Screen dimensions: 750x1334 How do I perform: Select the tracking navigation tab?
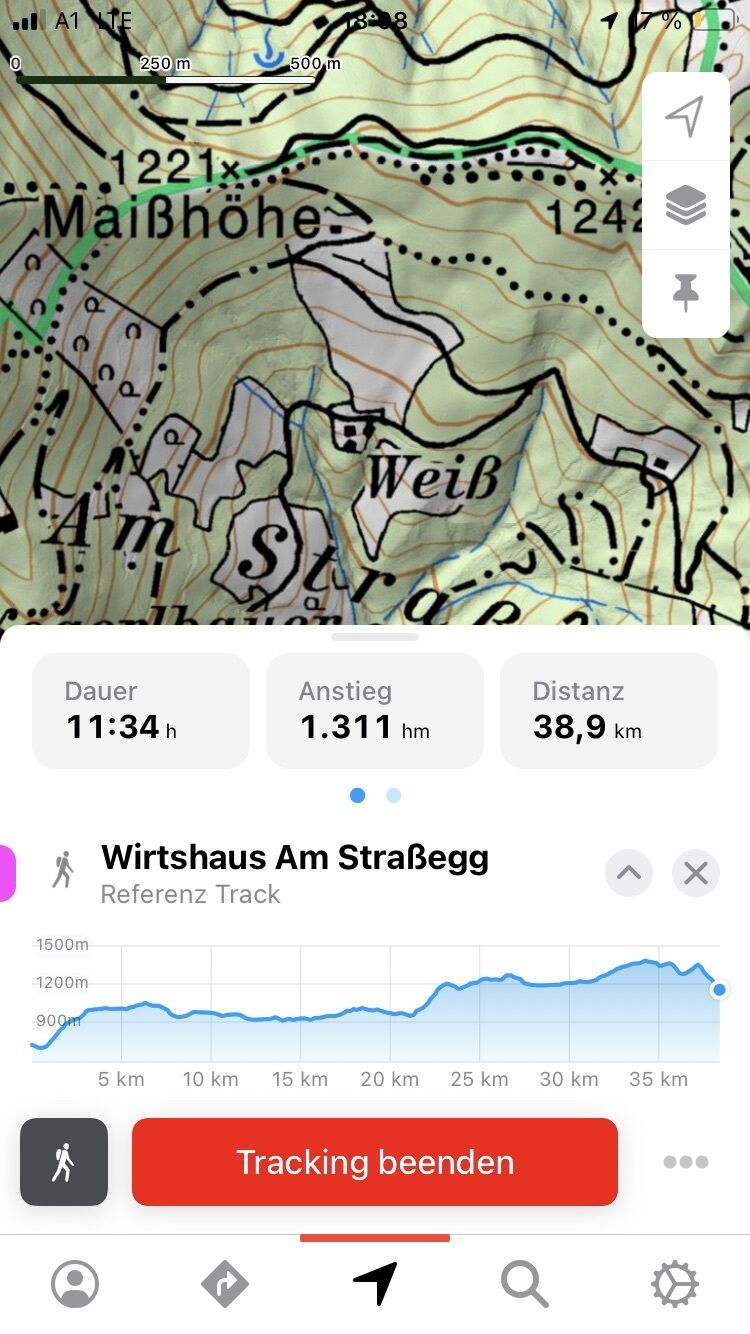[x=375, y=1284]
